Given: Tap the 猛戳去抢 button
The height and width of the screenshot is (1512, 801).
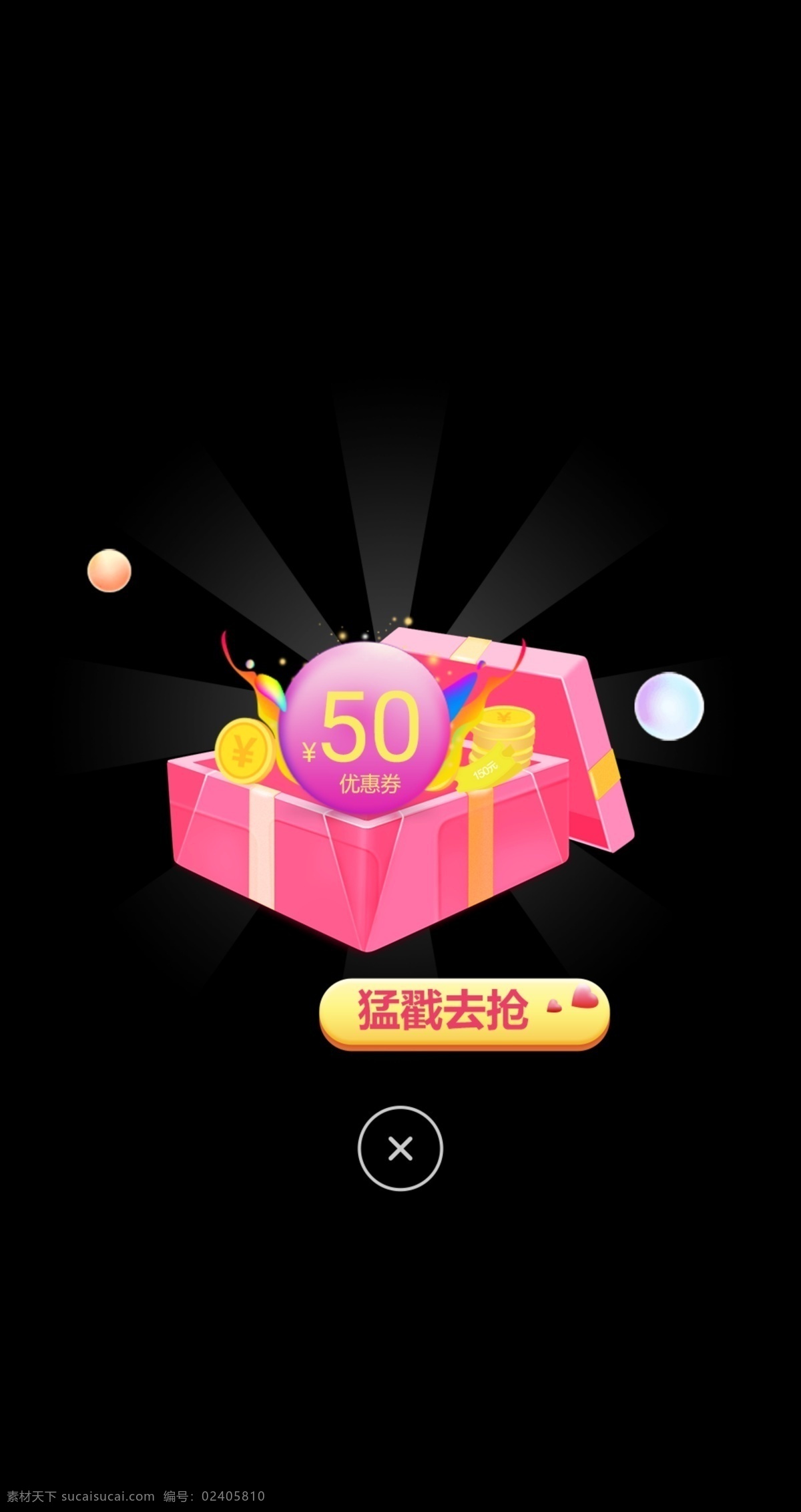Looking at the screenshot, I should 465,1013.
